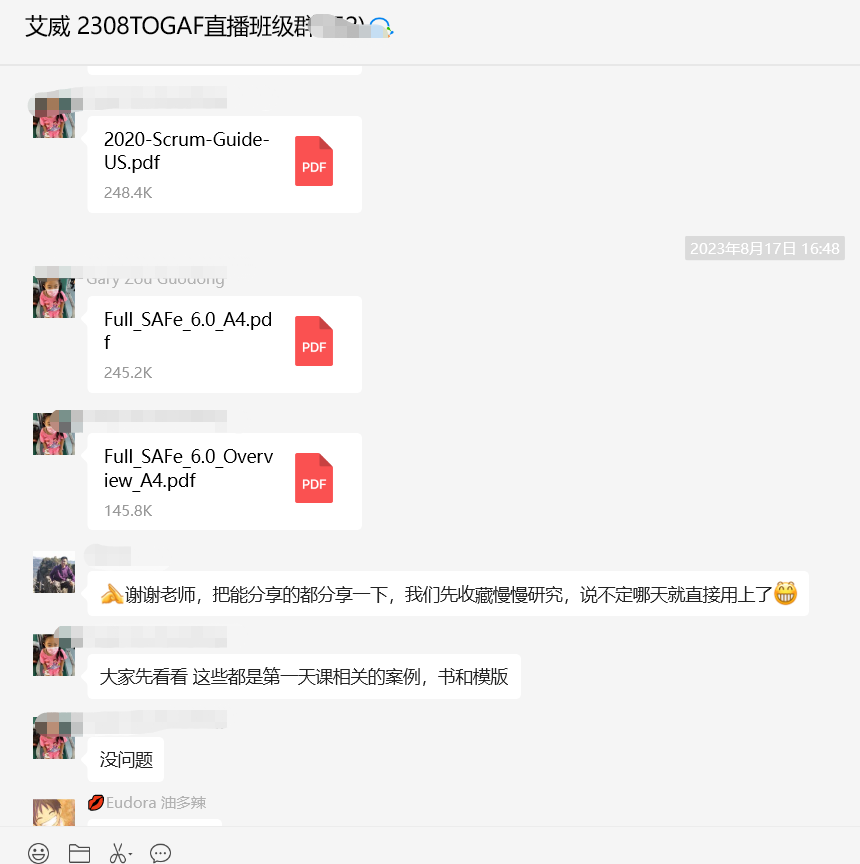
Task: Open the emoji picker
Action: point(38,853)
